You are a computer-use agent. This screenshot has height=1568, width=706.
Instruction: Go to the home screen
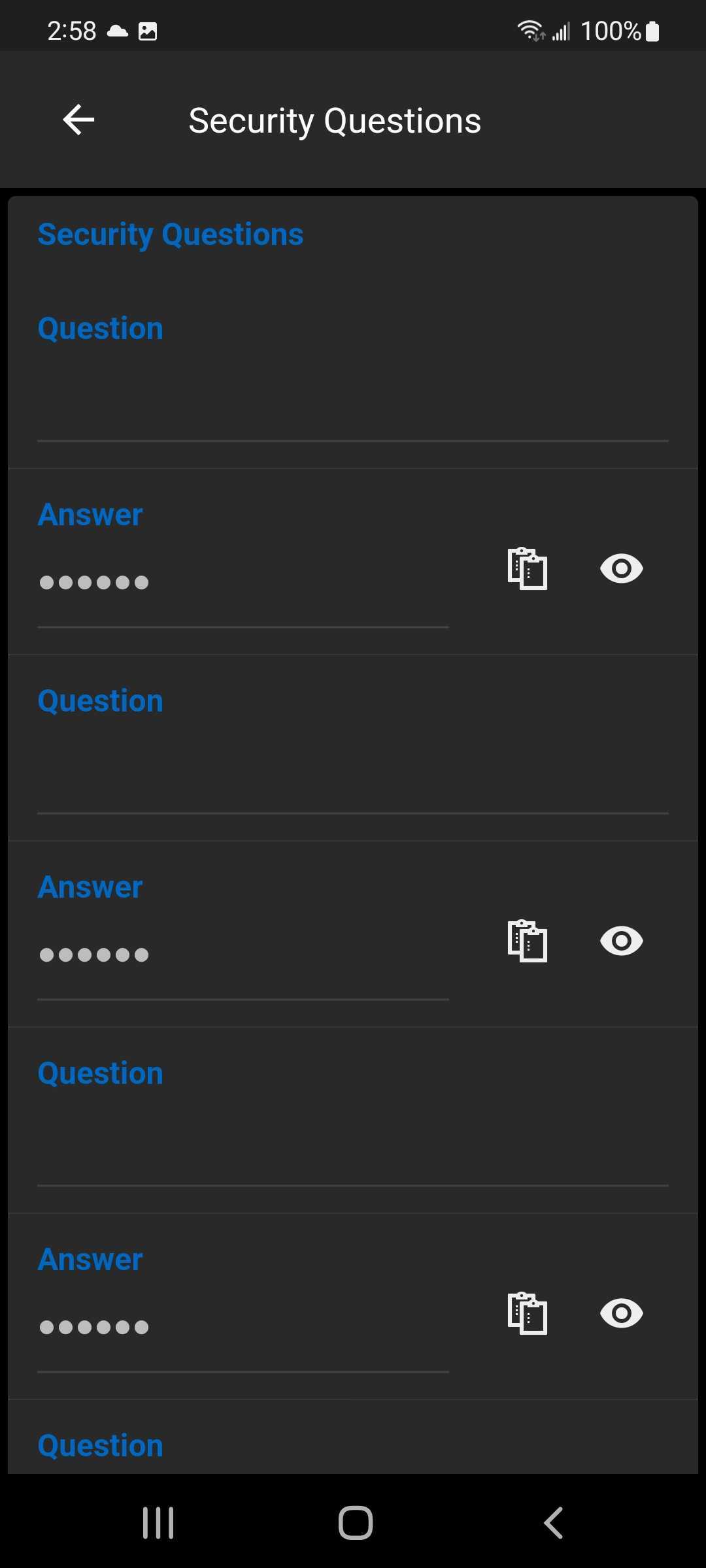click(x=356, y=1524)
